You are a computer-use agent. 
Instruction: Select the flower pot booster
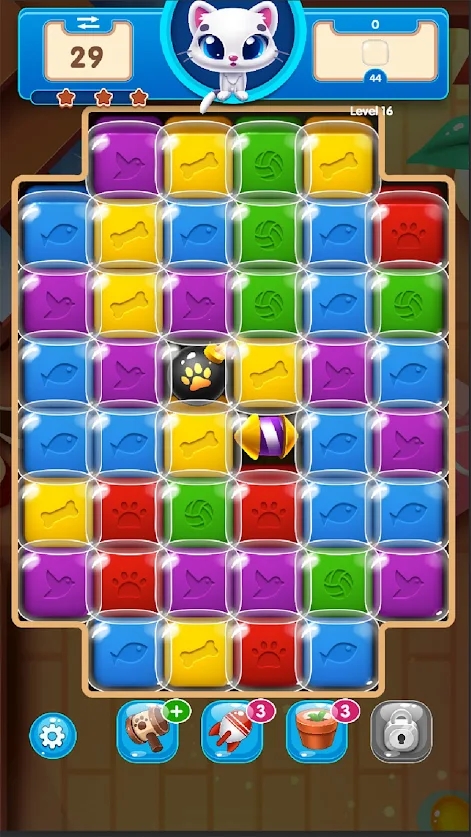pyautogui.click(x=317, y=731)
